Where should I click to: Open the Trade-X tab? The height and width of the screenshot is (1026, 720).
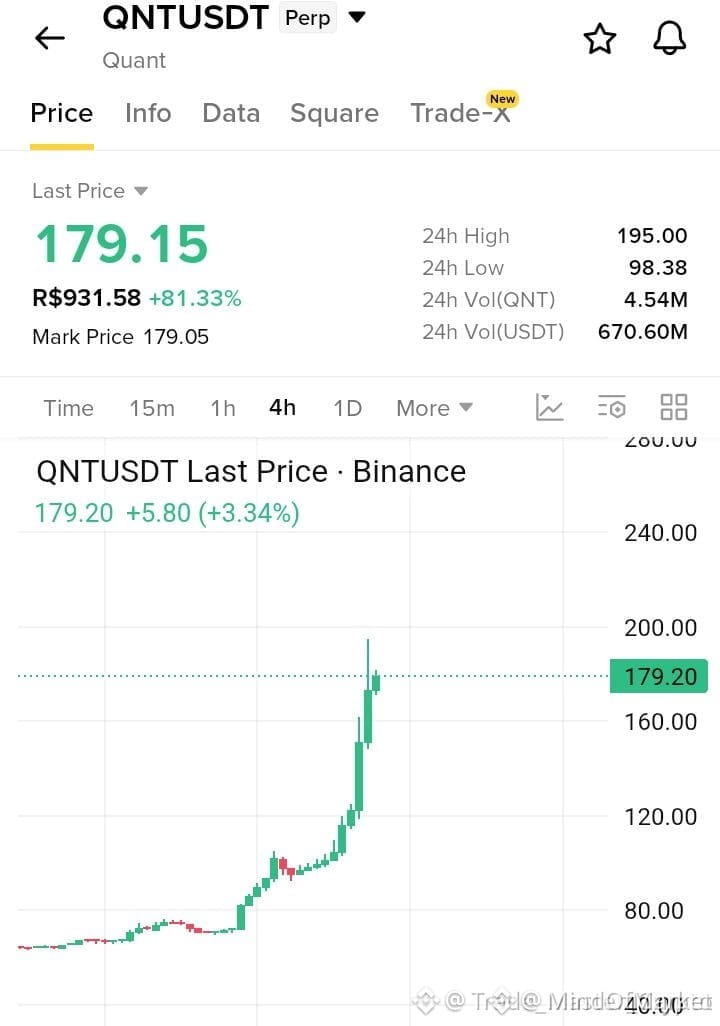(x=461, y=112)
